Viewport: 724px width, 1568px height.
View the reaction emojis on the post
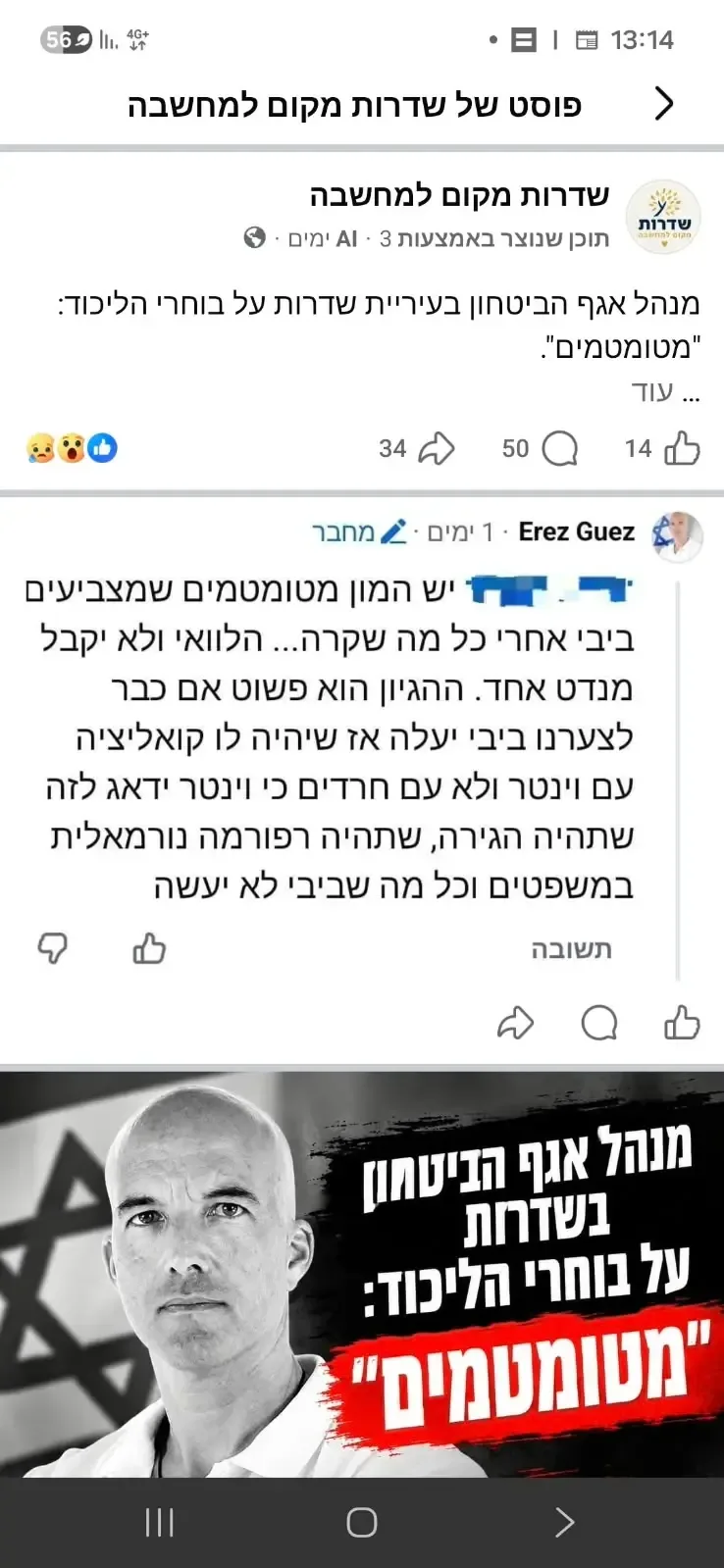(72, 448)
